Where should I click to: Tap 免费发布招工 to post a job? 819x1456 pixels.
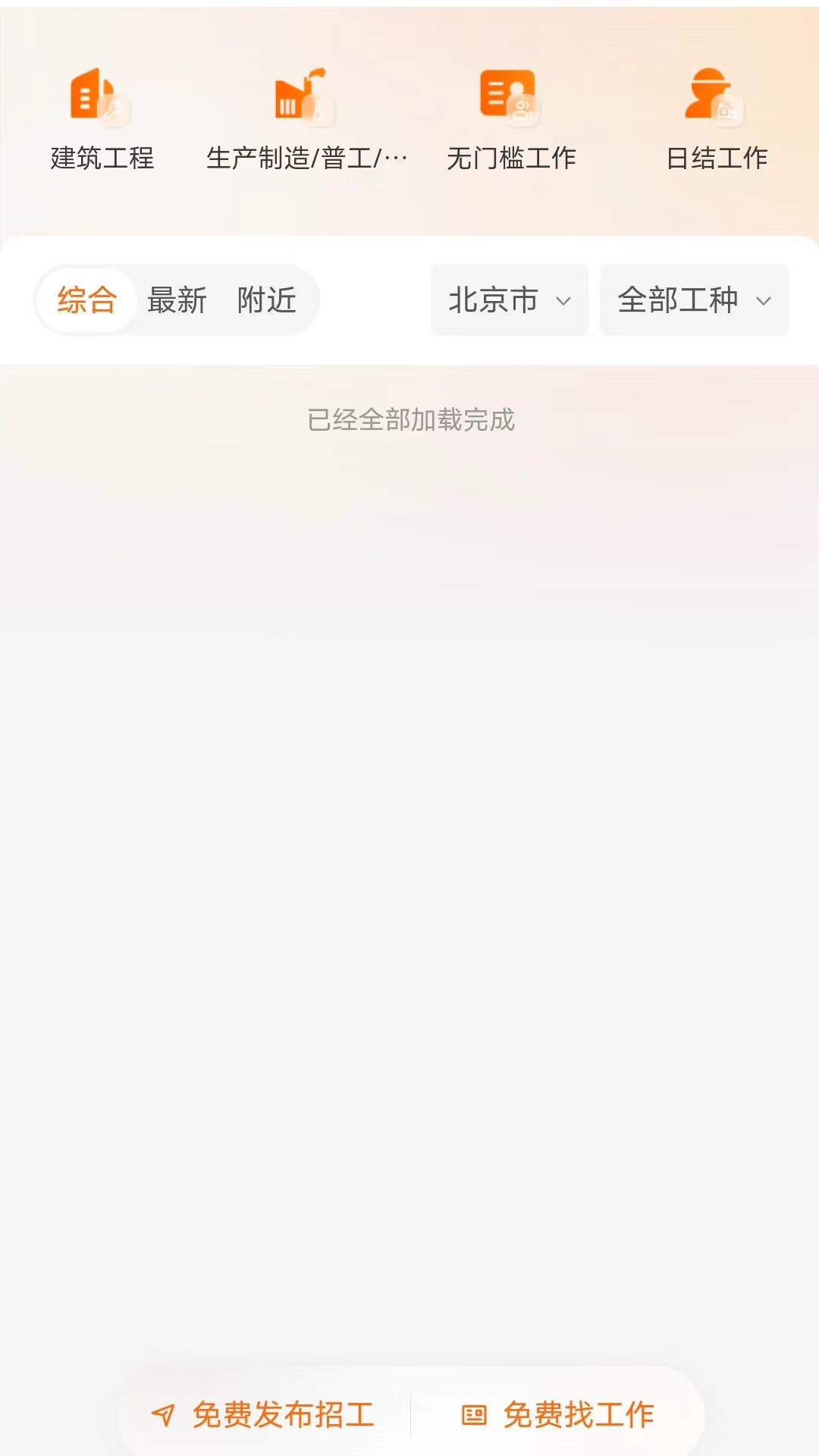coord(263,1415)
